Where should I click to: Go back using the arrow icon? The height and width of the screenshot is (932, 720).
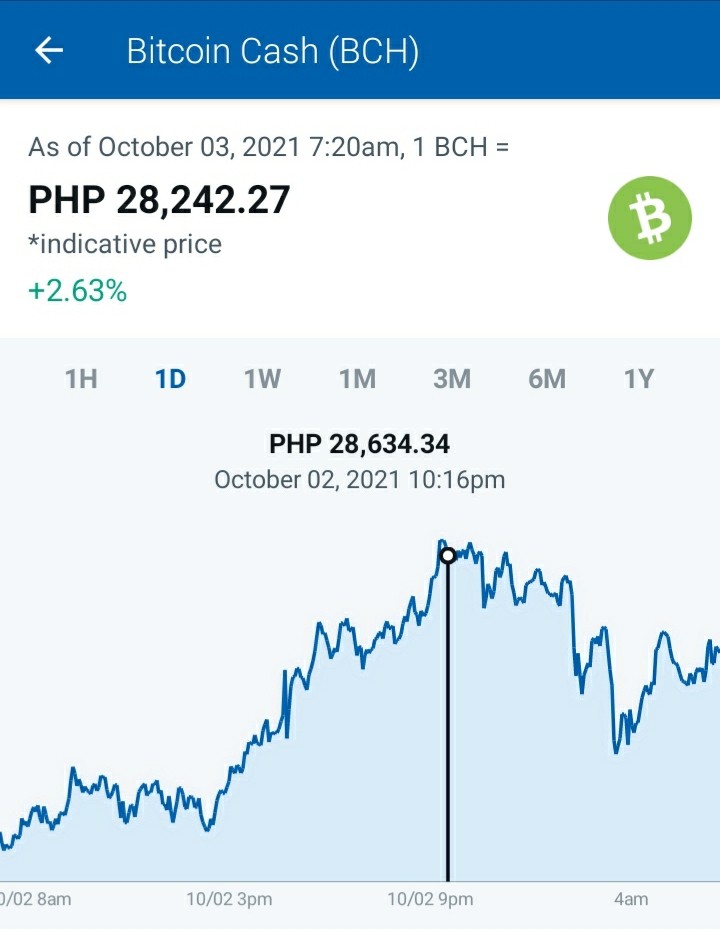tap(49, 50)
